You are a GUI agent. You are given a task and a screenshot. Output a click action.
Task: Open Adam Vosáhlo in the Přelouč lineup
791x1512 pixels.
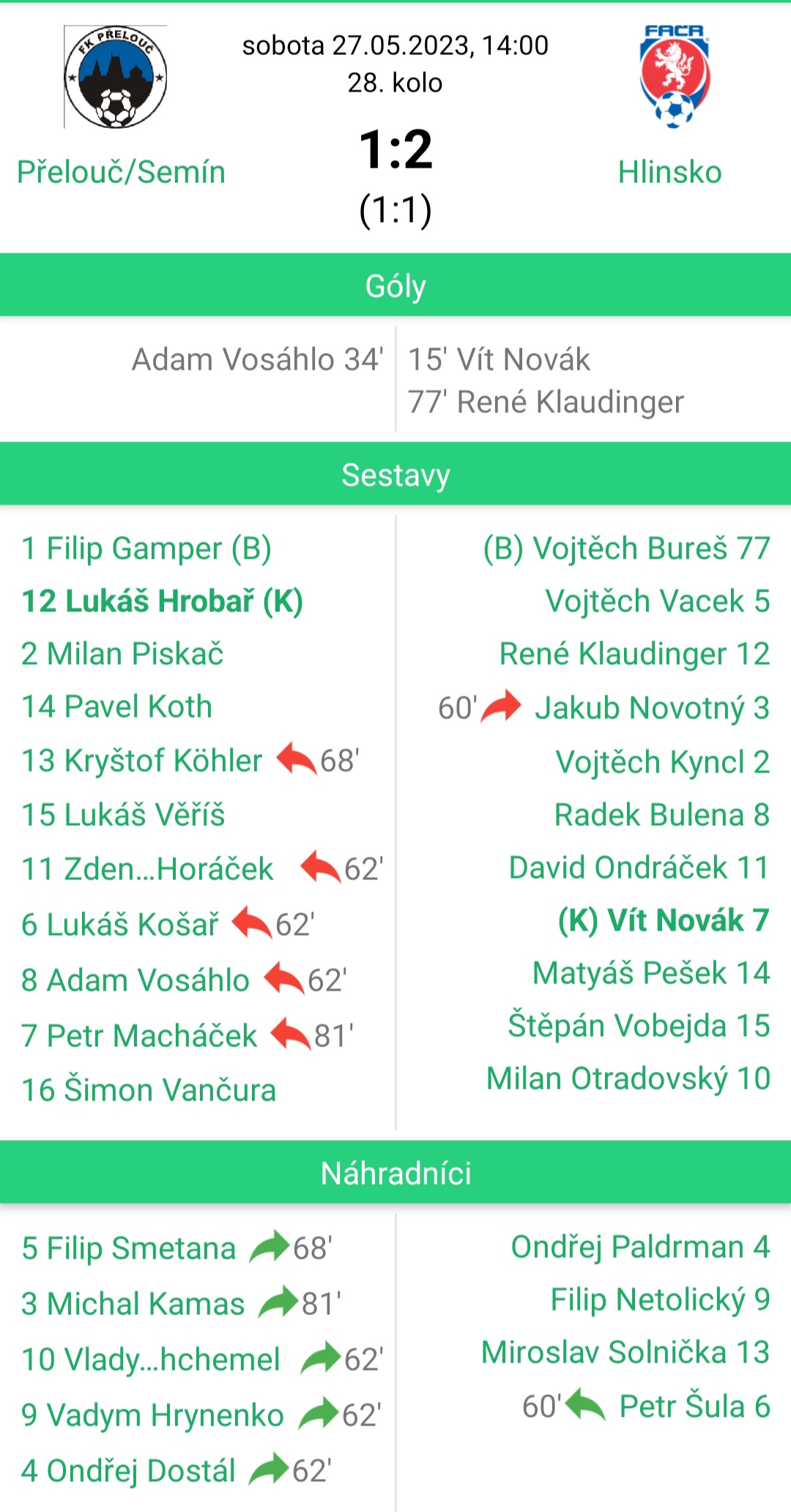point(135,980)
